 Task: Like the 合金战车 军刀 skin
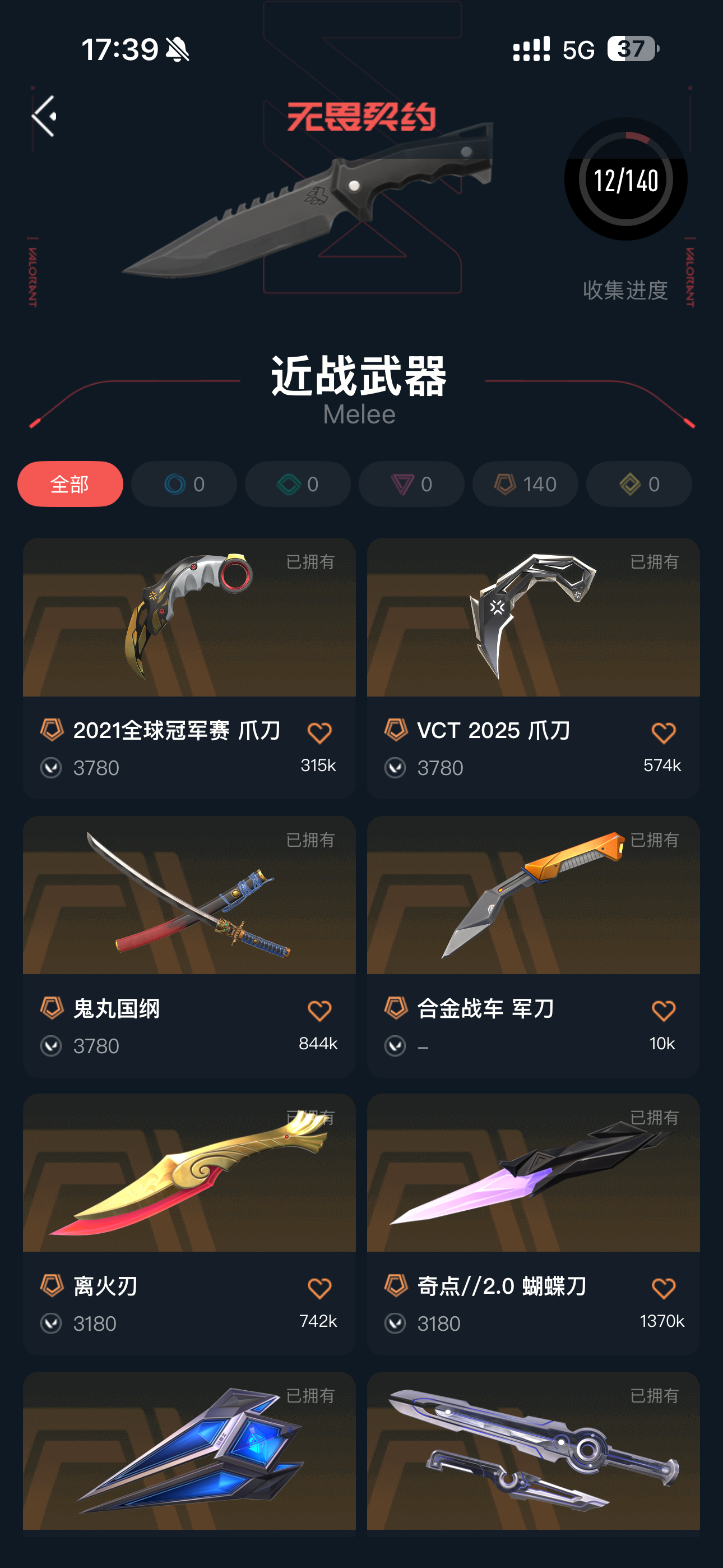(x=664, y=1011)
